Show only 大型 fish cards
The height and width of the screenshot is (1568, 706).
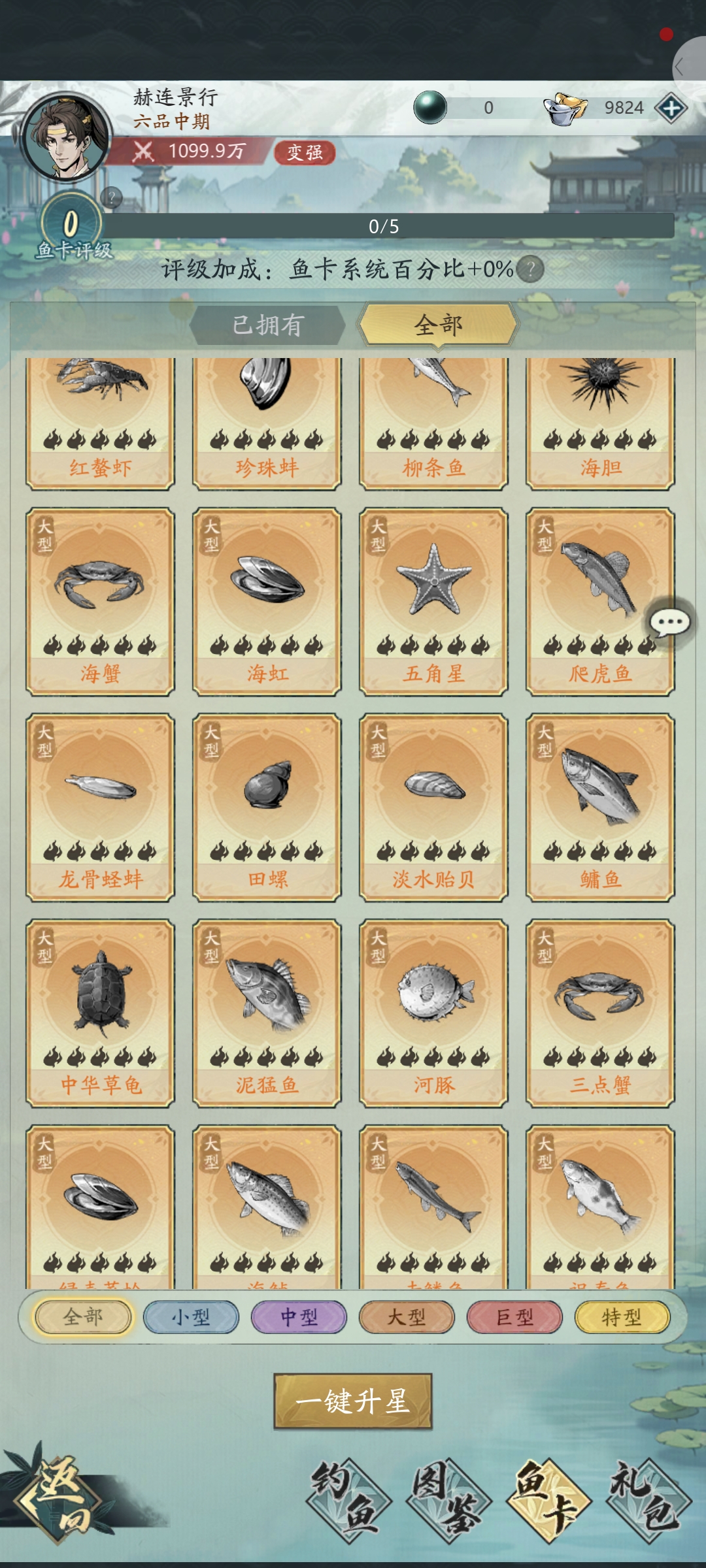[x=407, y=1316]
